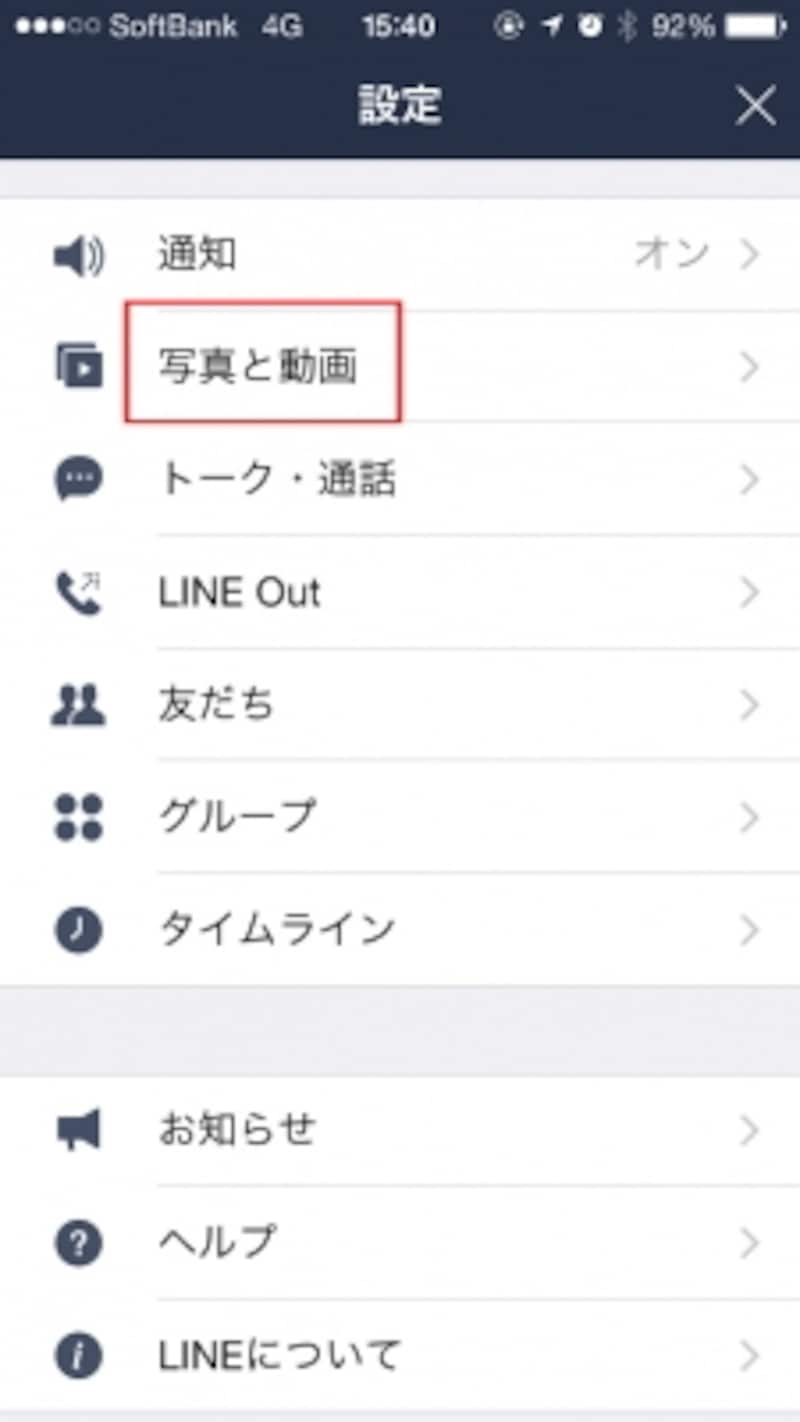Tap the タイムライン settings row
The height and width of the screenshot is (1422, 800).
[x=400, y=930]
